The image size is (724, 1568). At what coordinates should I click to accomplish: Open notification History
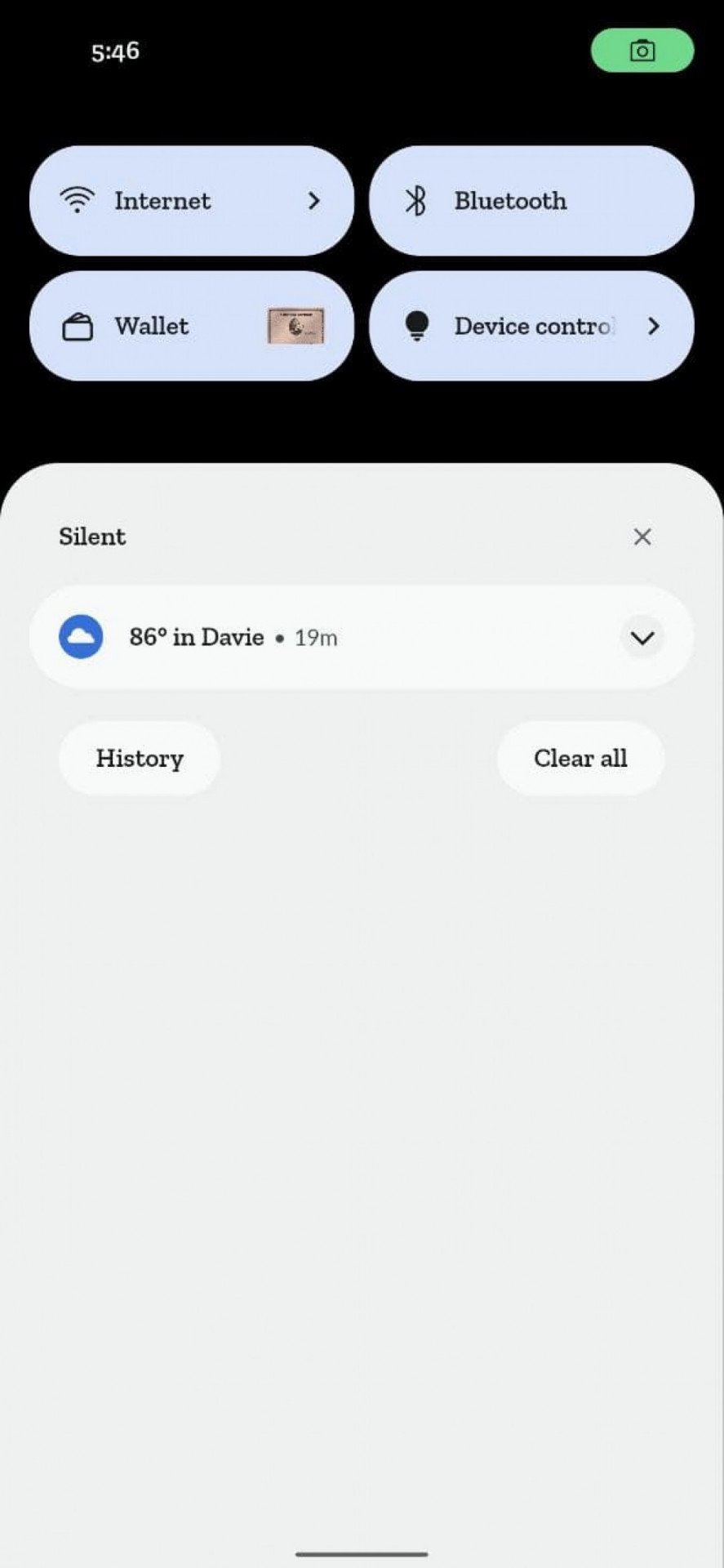(x=140, y=758)
